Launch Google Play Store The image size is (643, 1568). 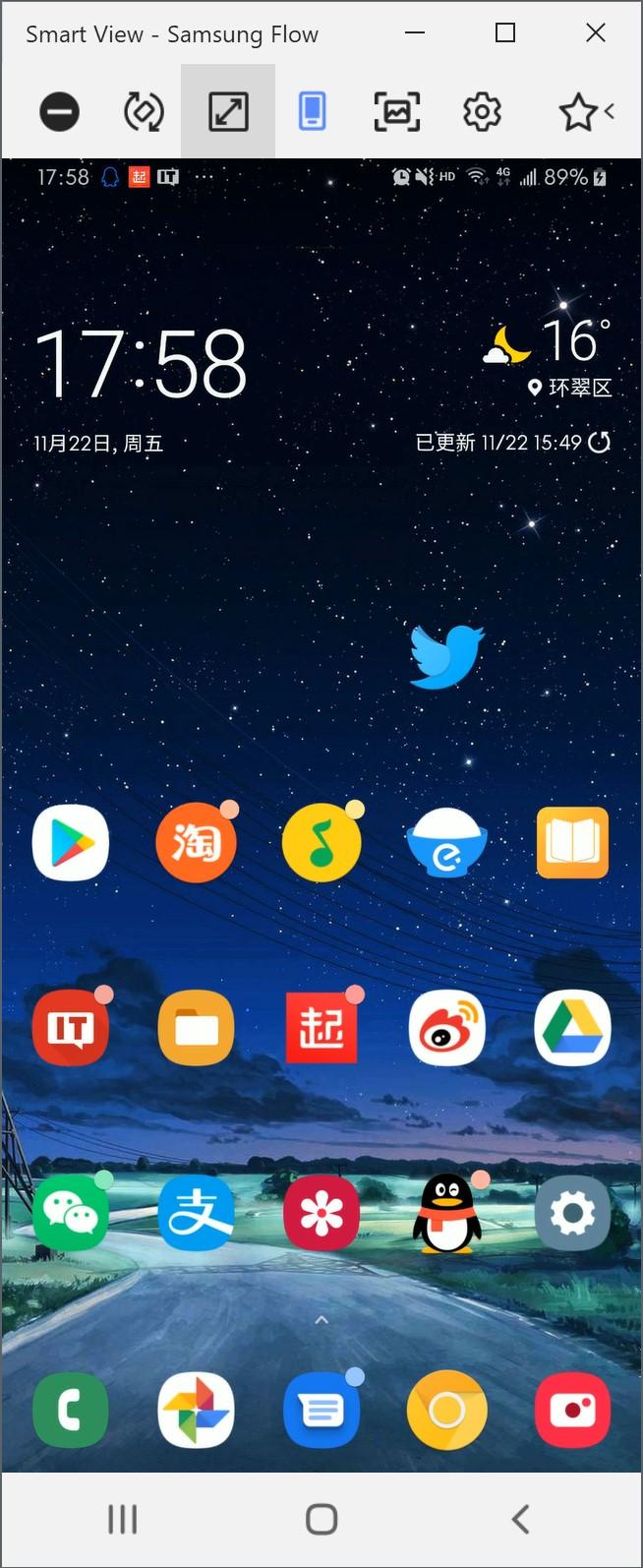tap(71, 842)
